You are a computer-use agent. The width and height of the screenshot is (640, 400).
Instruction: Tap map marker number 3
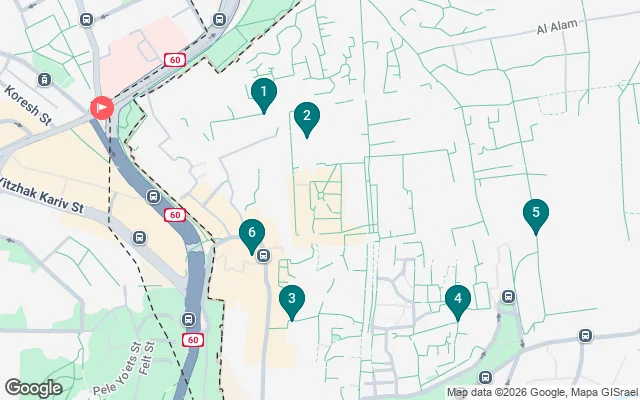291,300
